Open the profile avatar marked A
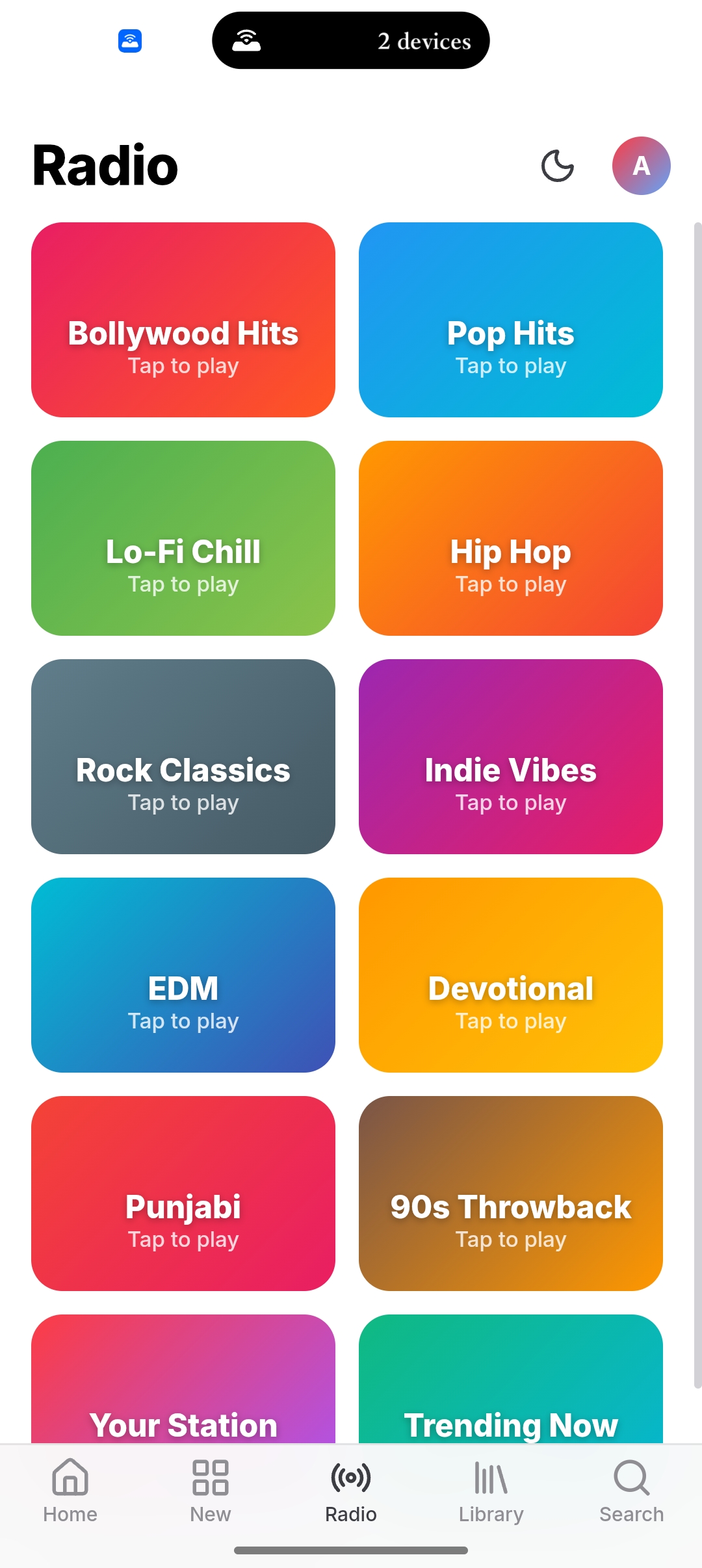The width and height of the screenshot is (702, 1568). tap(640, 166)
